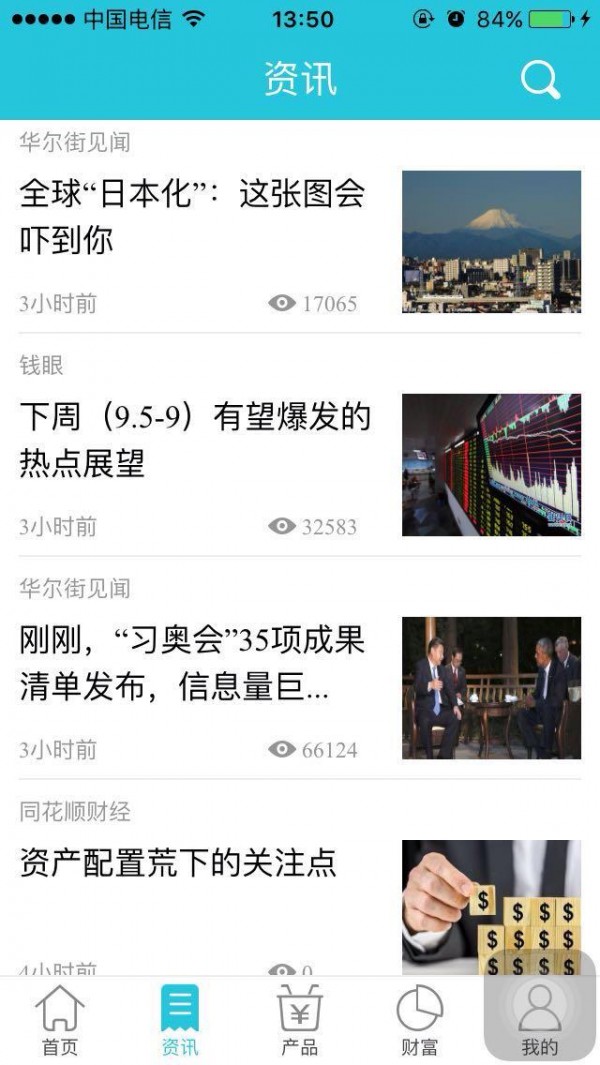The width and height of the screenshot is (600, 1065).
Task: Open the search magnifier icon
Action: 540,80
